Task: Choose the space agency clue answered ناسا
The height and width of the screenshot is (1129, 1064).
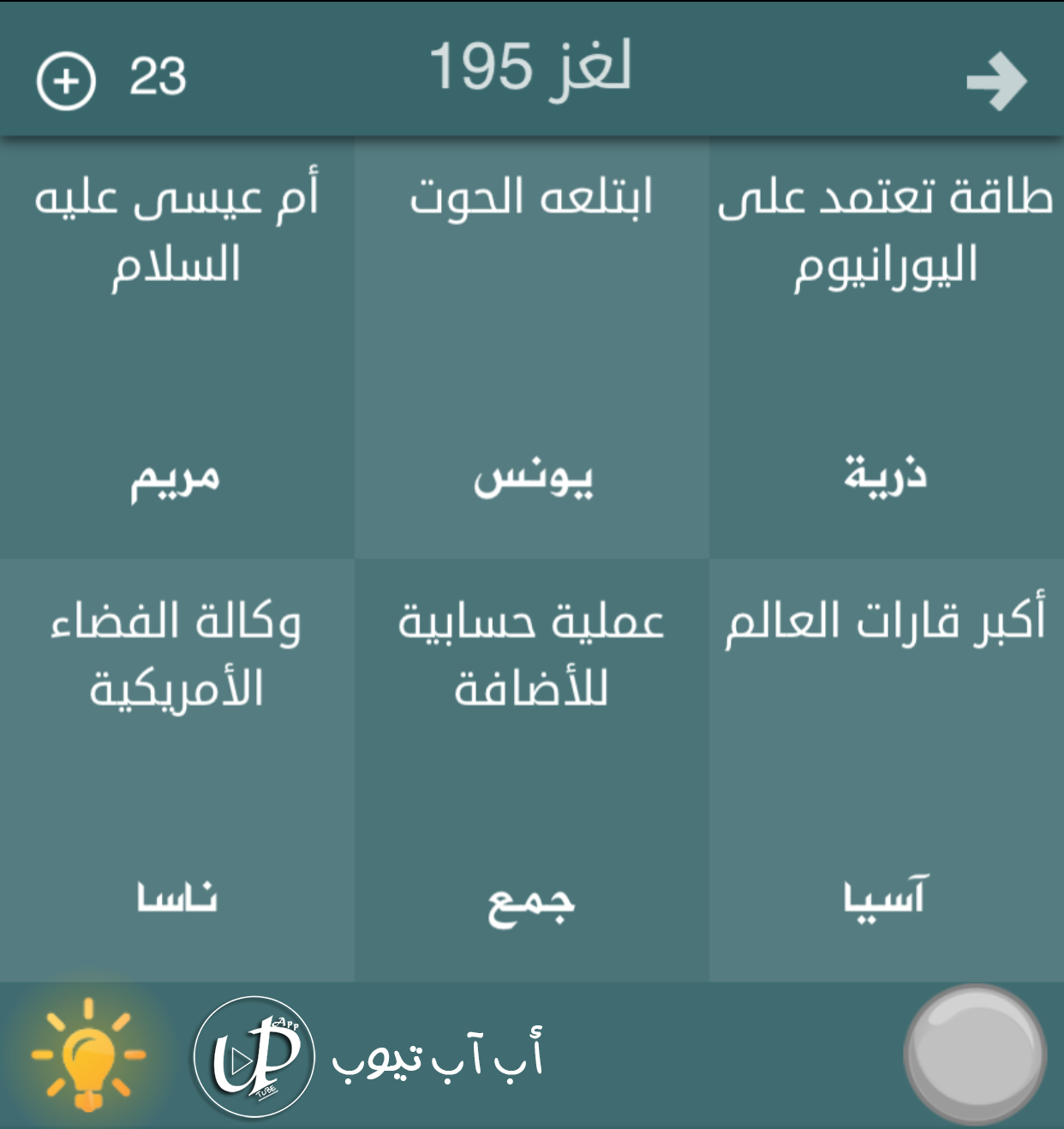Action: tap(176, 769)
